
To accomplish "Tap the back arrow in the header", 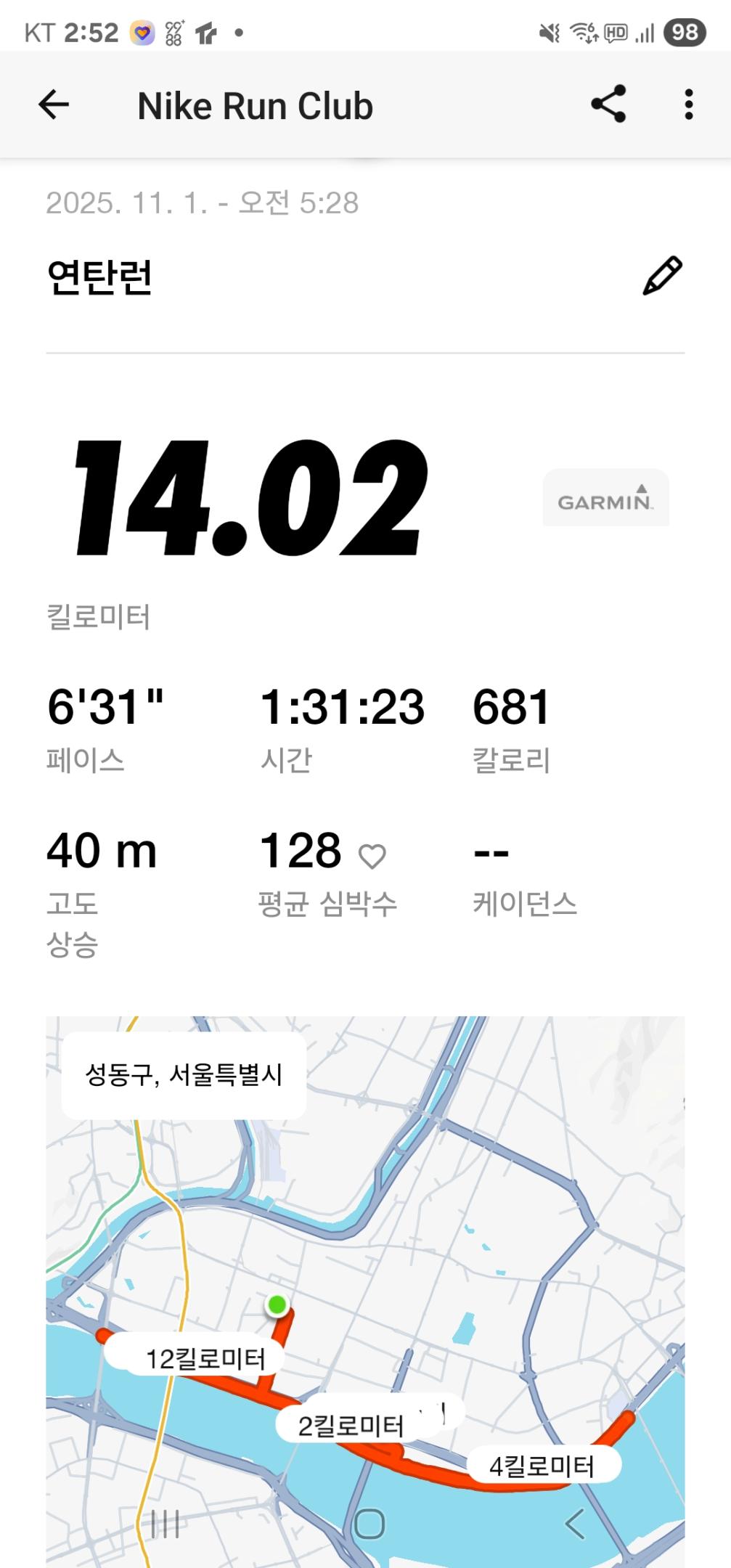I will tap(53, 105).
